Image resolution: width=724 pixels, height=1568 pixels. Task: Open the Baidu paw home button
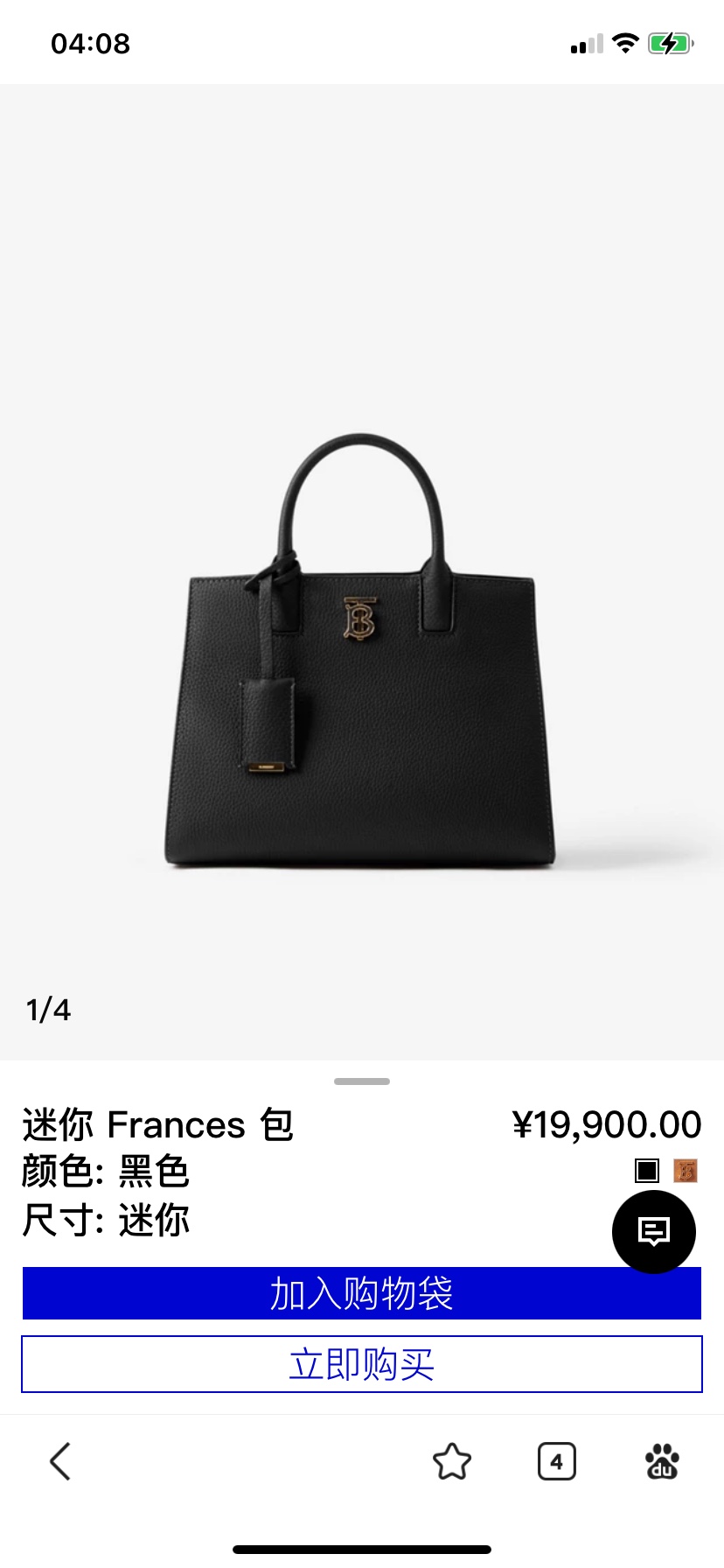click(662, 1461)
